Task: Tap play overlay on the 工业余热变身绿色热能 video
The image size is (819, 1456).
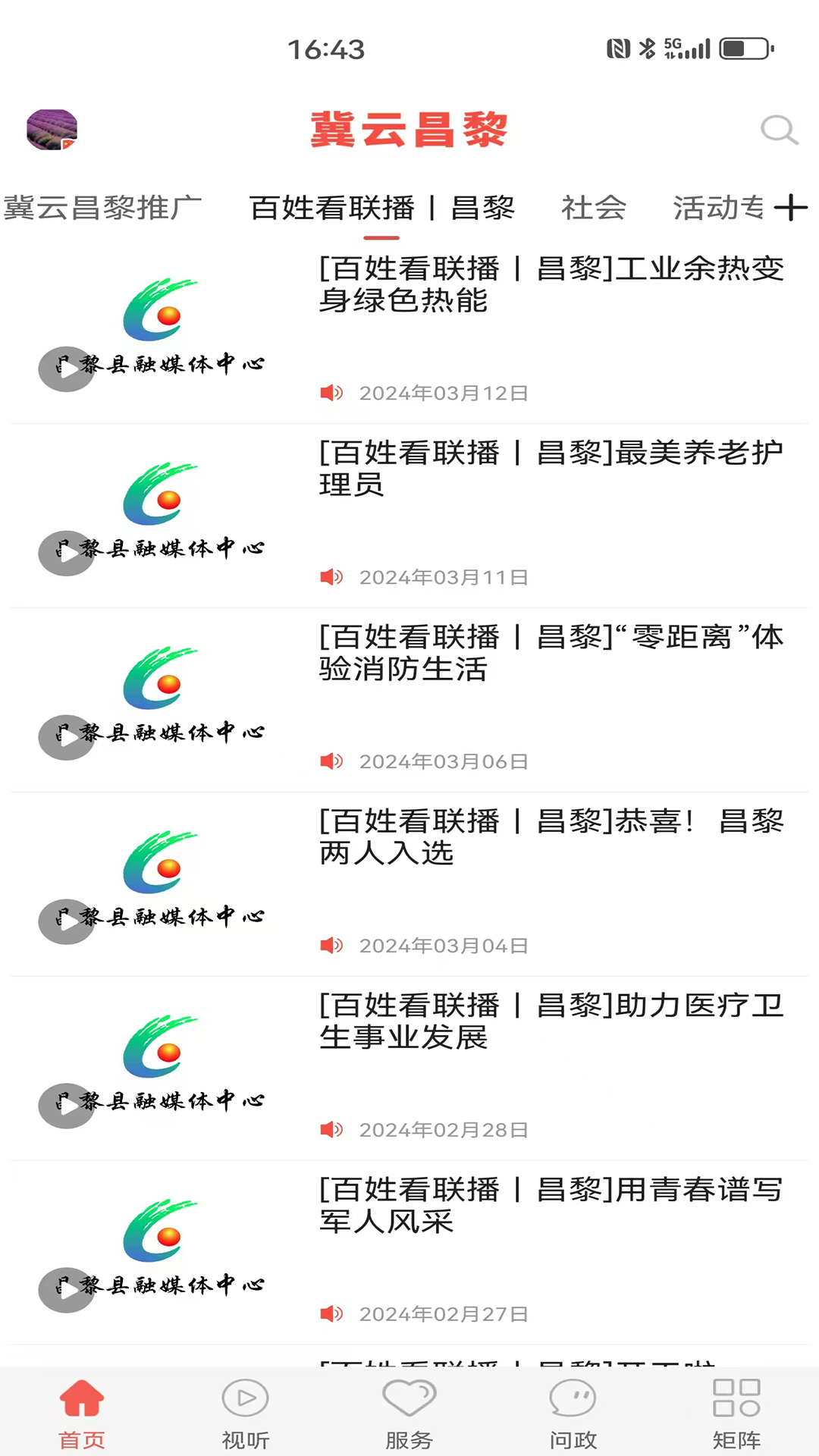Action: click(66, 369)
